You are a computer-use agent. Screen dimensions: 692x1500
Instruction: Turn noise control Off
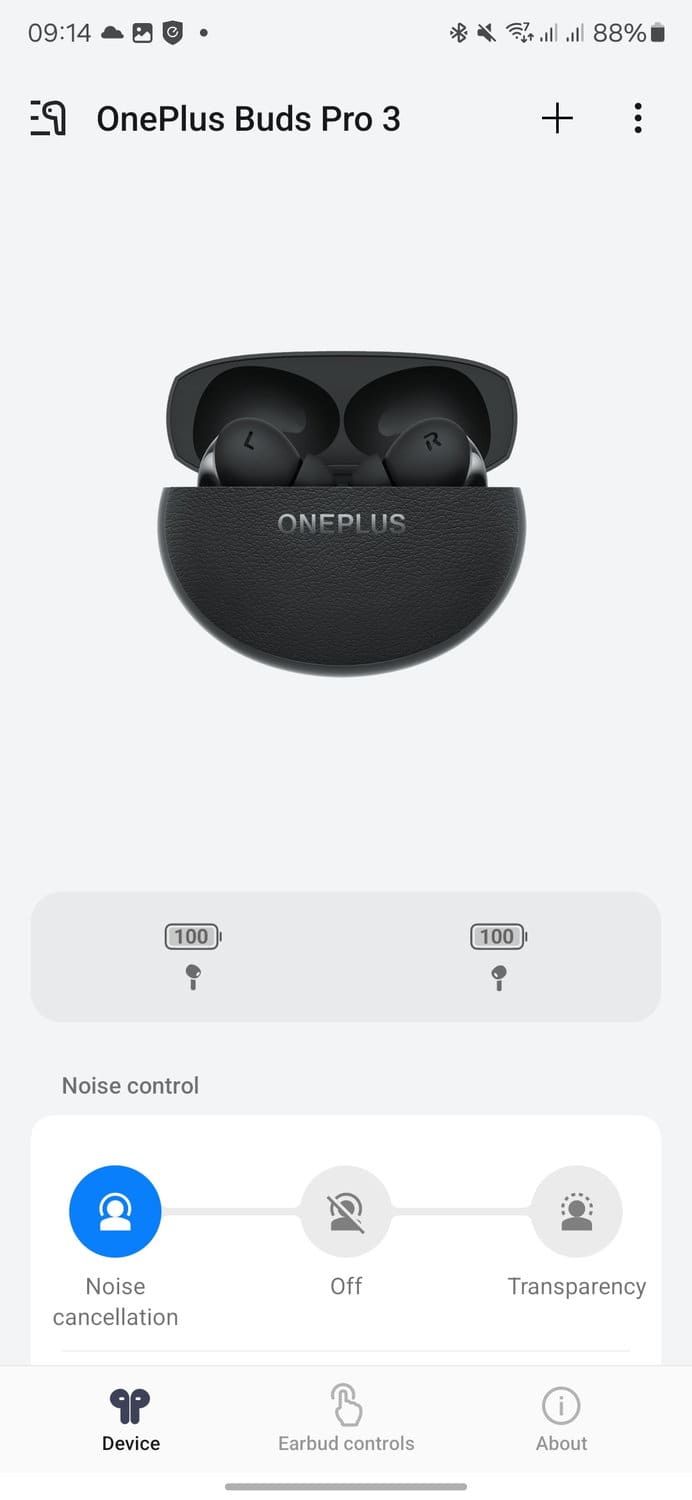346,1212
